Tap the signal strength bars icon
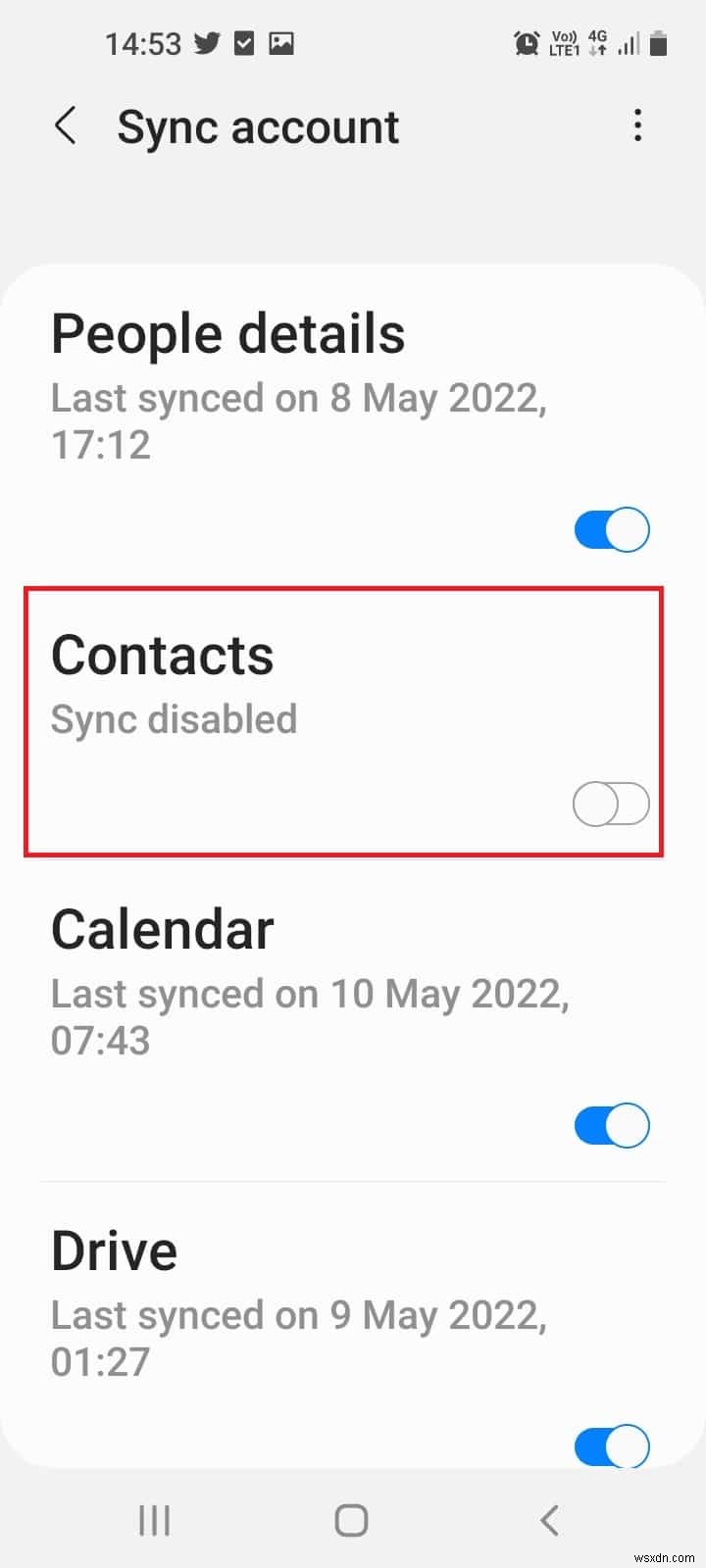Image resolution: width=706 pixels, height=1568 pixels. (629, 43)
